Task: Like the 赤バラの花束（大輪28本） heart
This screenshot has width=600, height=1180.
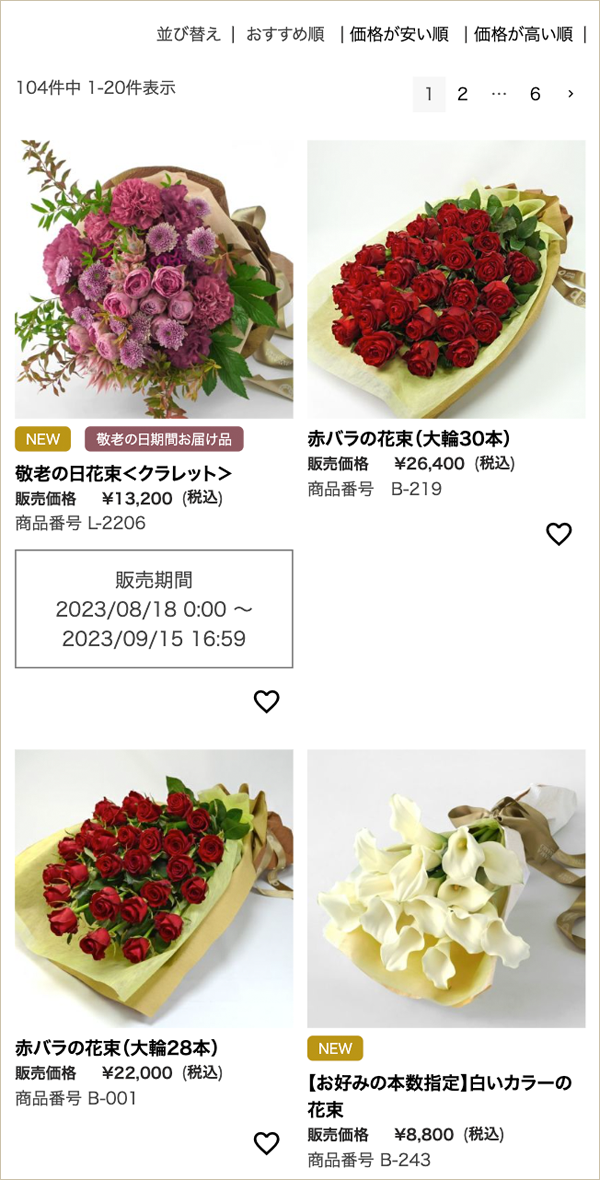Action: [x=266, y=1143]
